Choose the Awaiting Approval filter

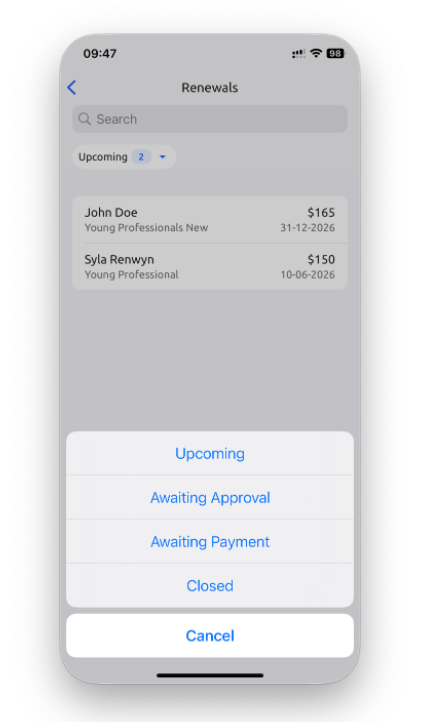pos(210,497)
